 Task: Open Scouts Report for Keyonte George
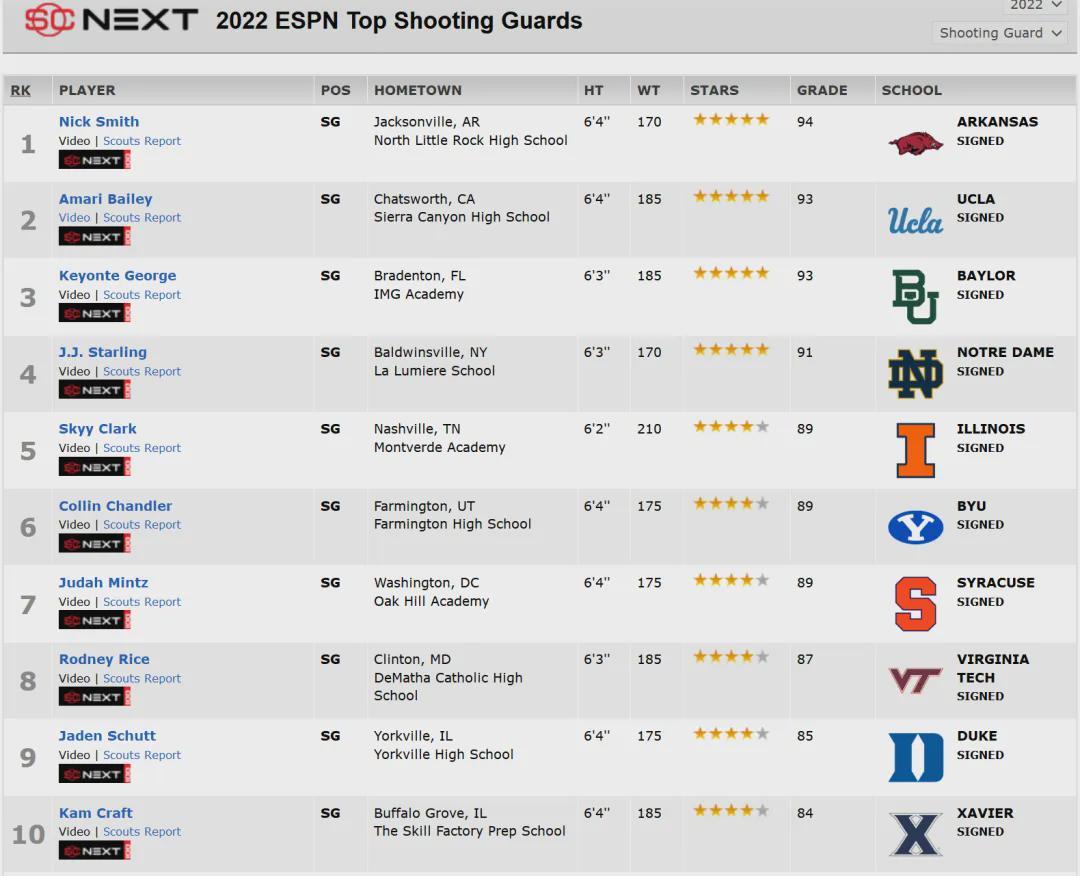coord(142,295)
